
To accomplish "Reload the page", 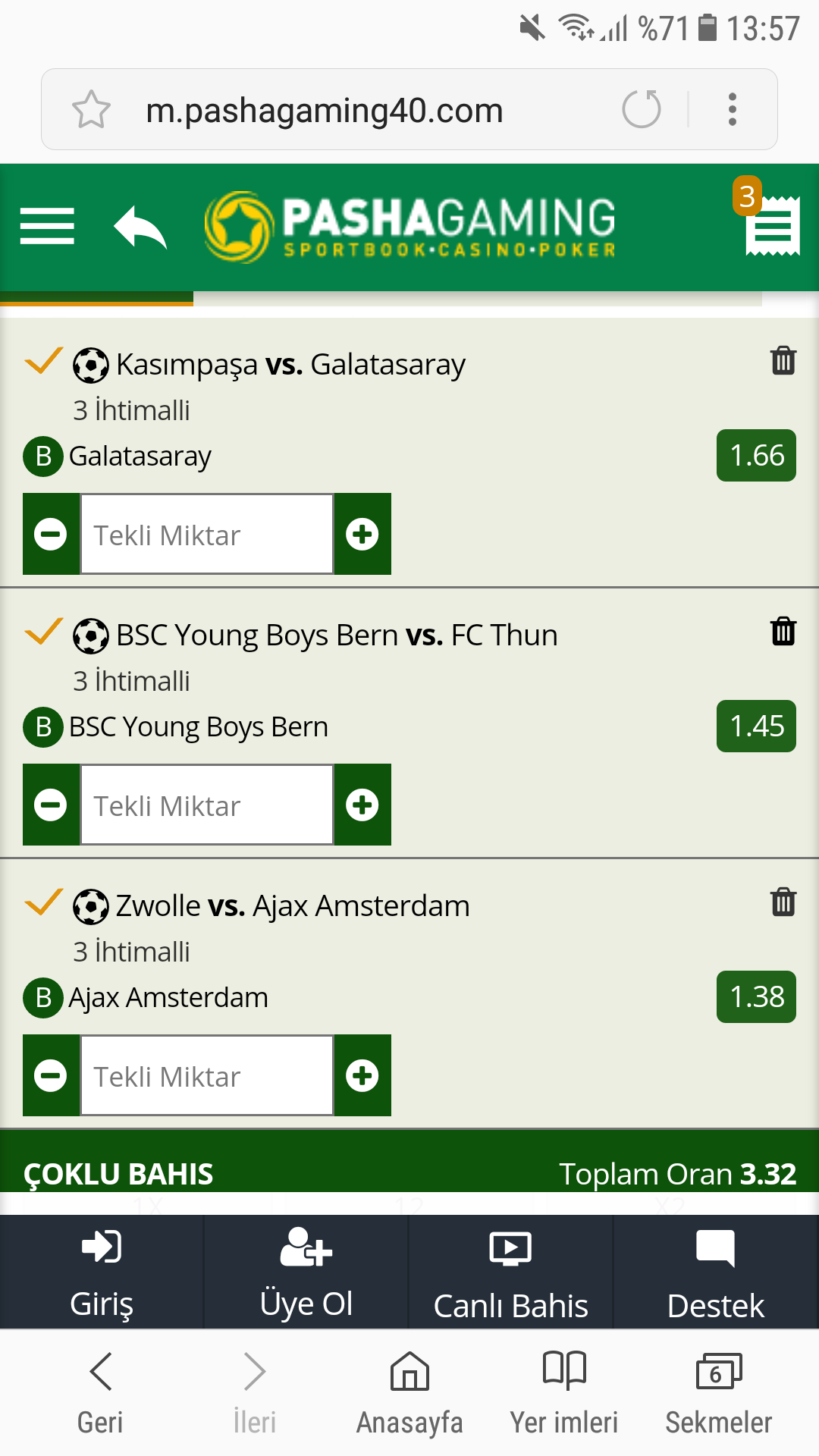I will pyautogui.click(x=642, y=109).
